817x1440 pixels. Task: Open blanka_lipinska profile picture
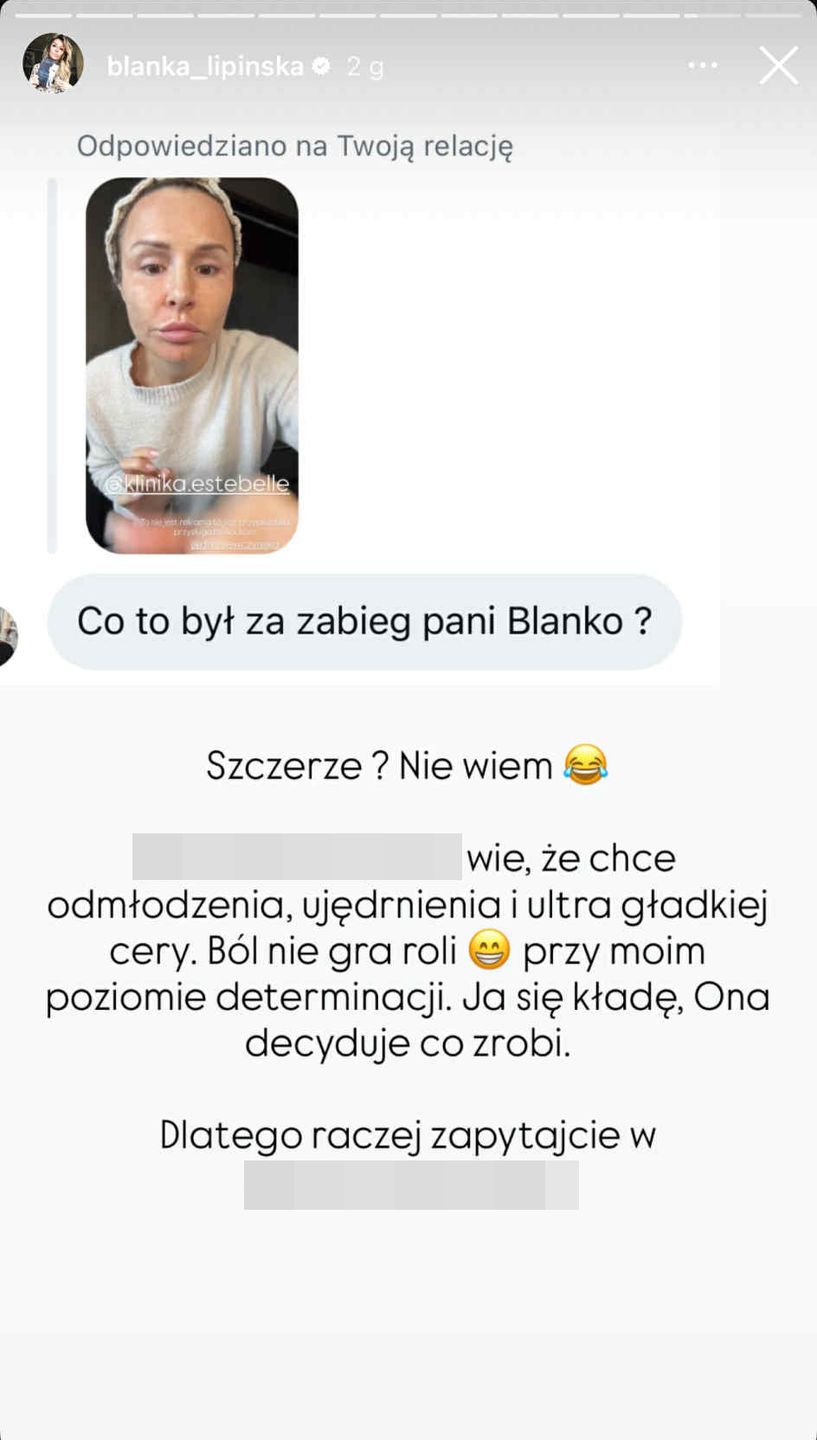pyautogui.click(x=53, y=64)
